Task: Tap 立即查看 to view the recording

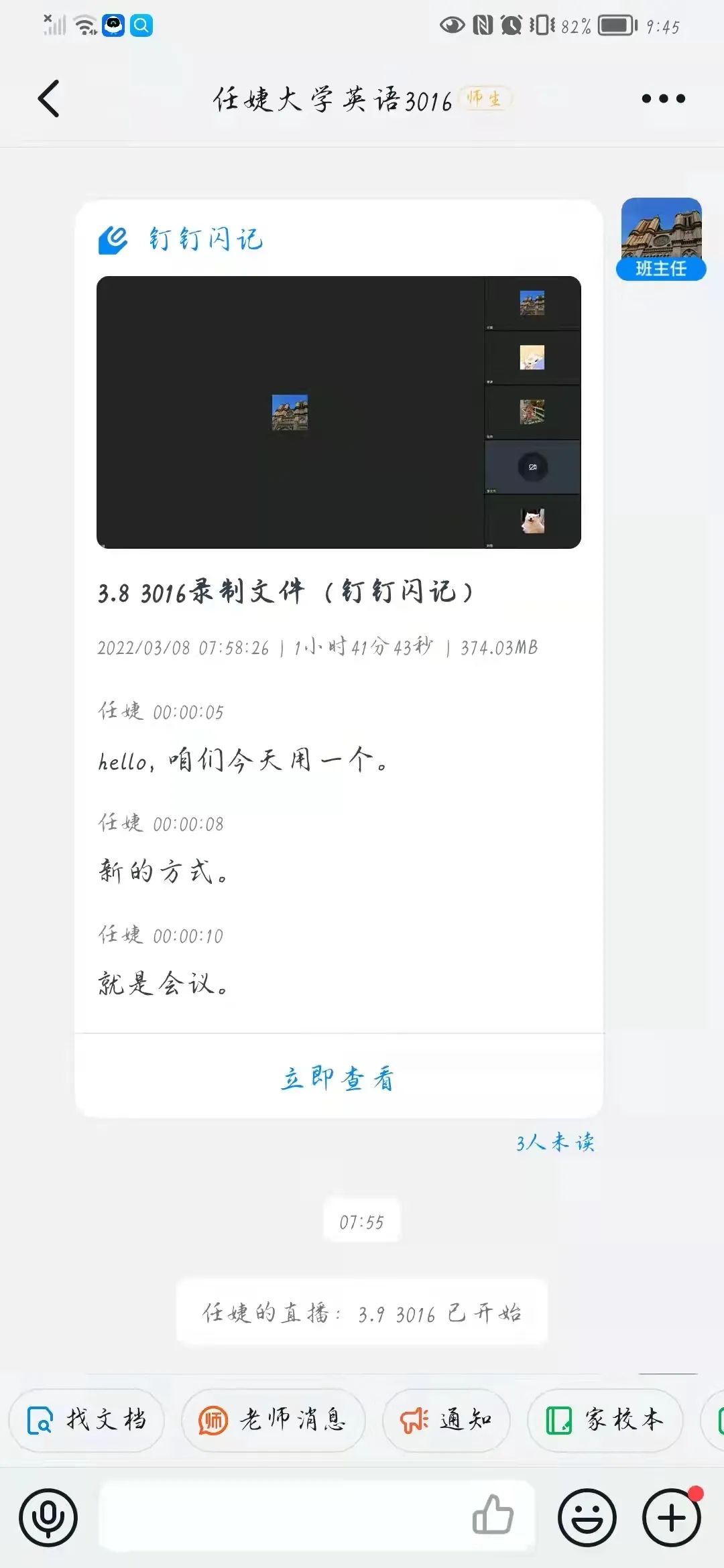Action: point(339,1078)
